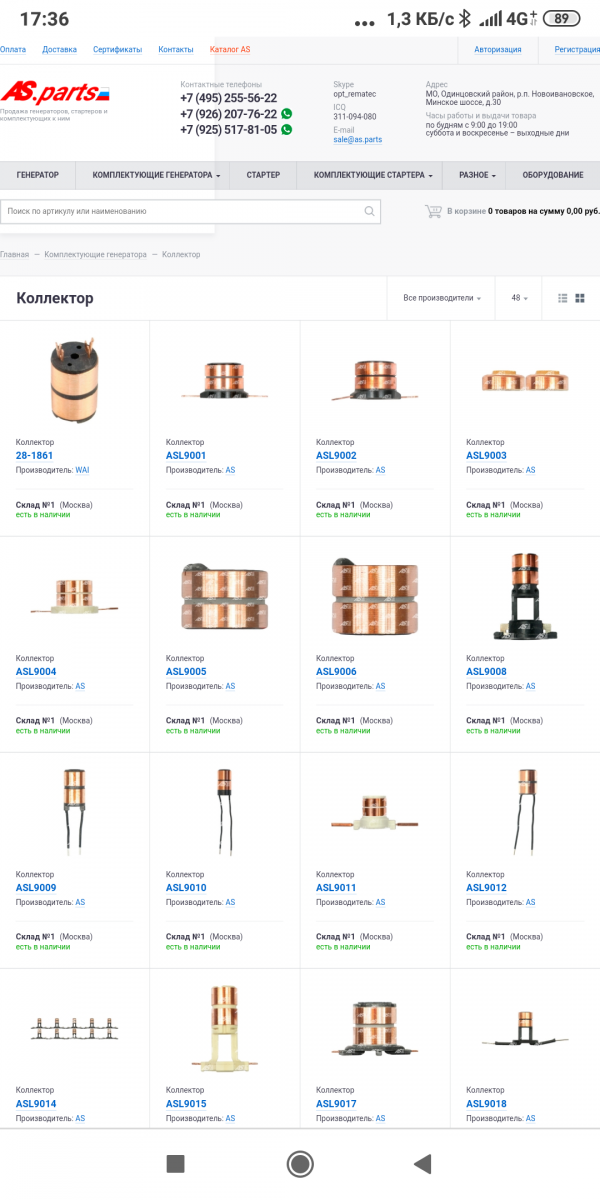Open the СТАРТЕР menu item
Screen dimensions: 600x1200
tap(263, 175)
